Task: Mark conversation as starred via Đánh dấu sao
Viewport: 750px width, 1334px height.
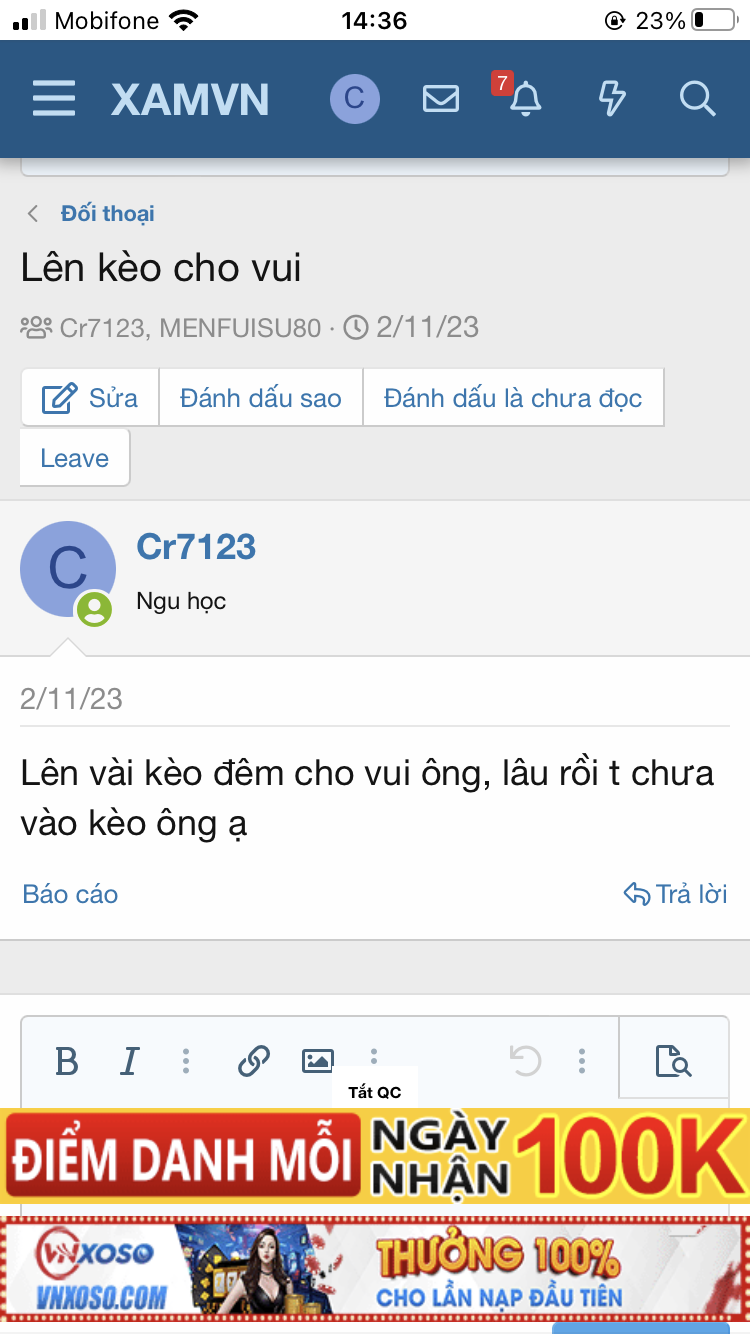Action: pos(260,397)
